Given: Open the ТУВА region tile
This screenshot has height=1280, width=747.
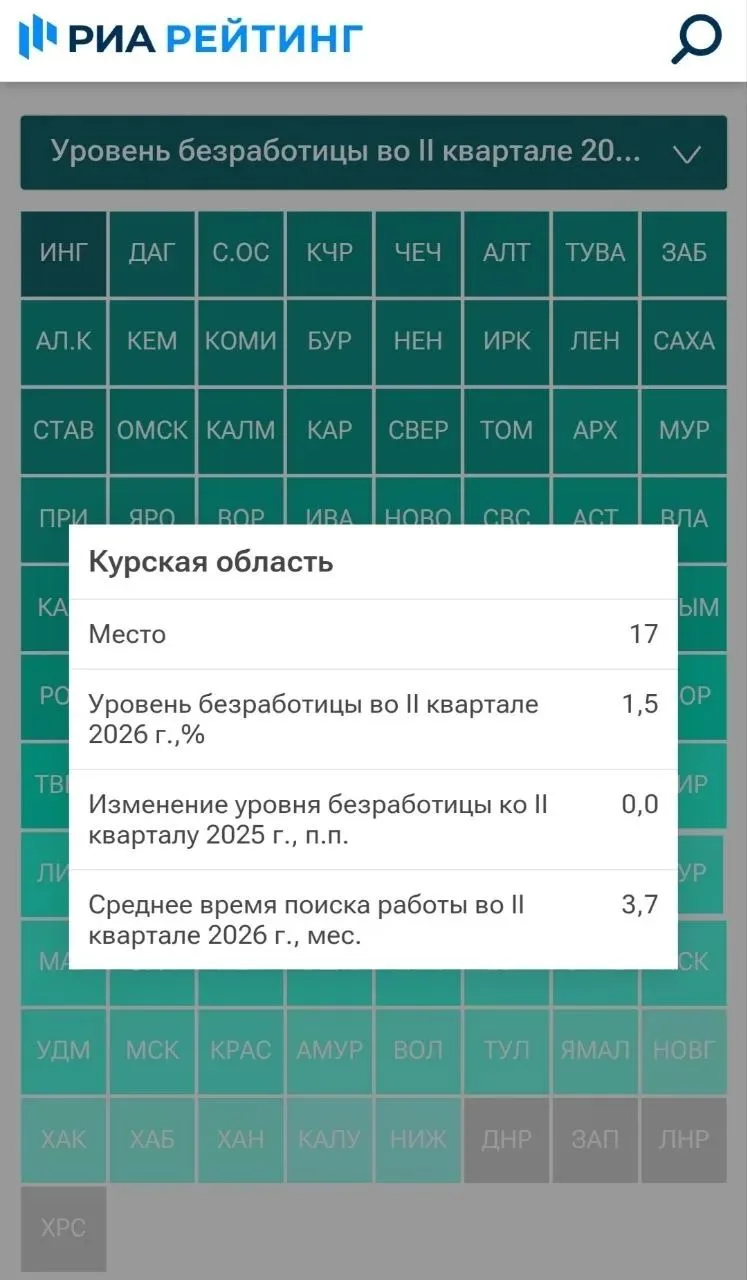Looking at the screenshot, I should click(x=595, y=253).
